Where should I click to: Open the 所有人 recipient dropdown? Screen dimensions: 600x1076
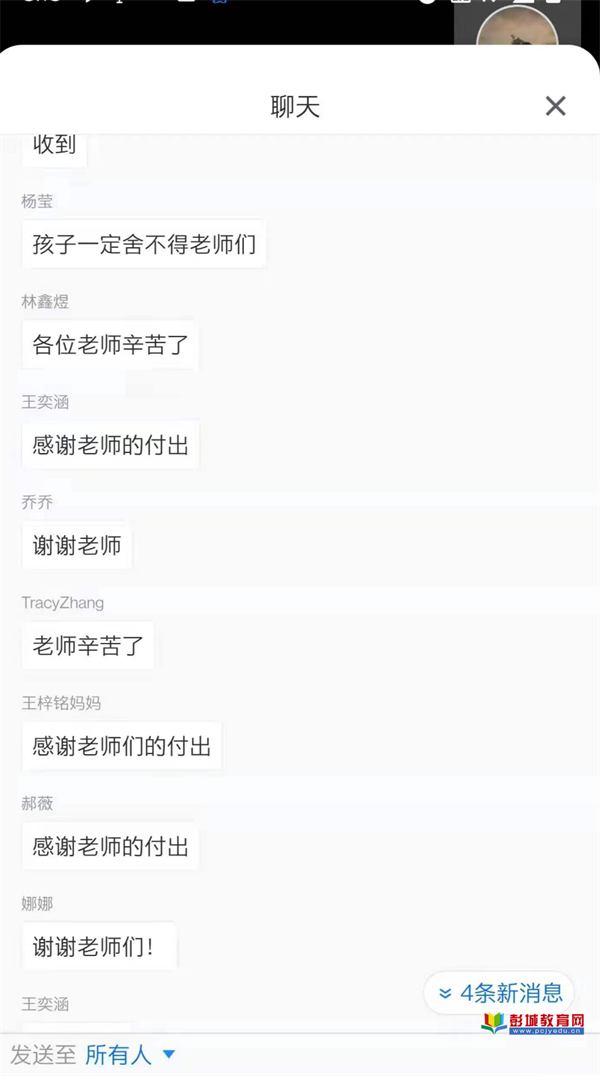click(130, 1054)
